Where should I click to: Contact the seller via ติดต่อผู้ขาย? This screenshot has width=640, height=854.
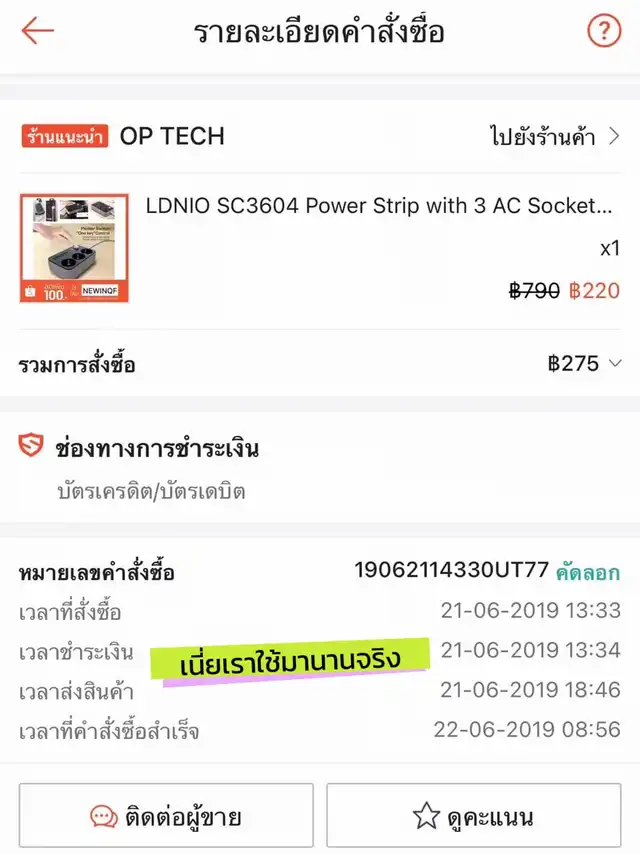point(166,816)
